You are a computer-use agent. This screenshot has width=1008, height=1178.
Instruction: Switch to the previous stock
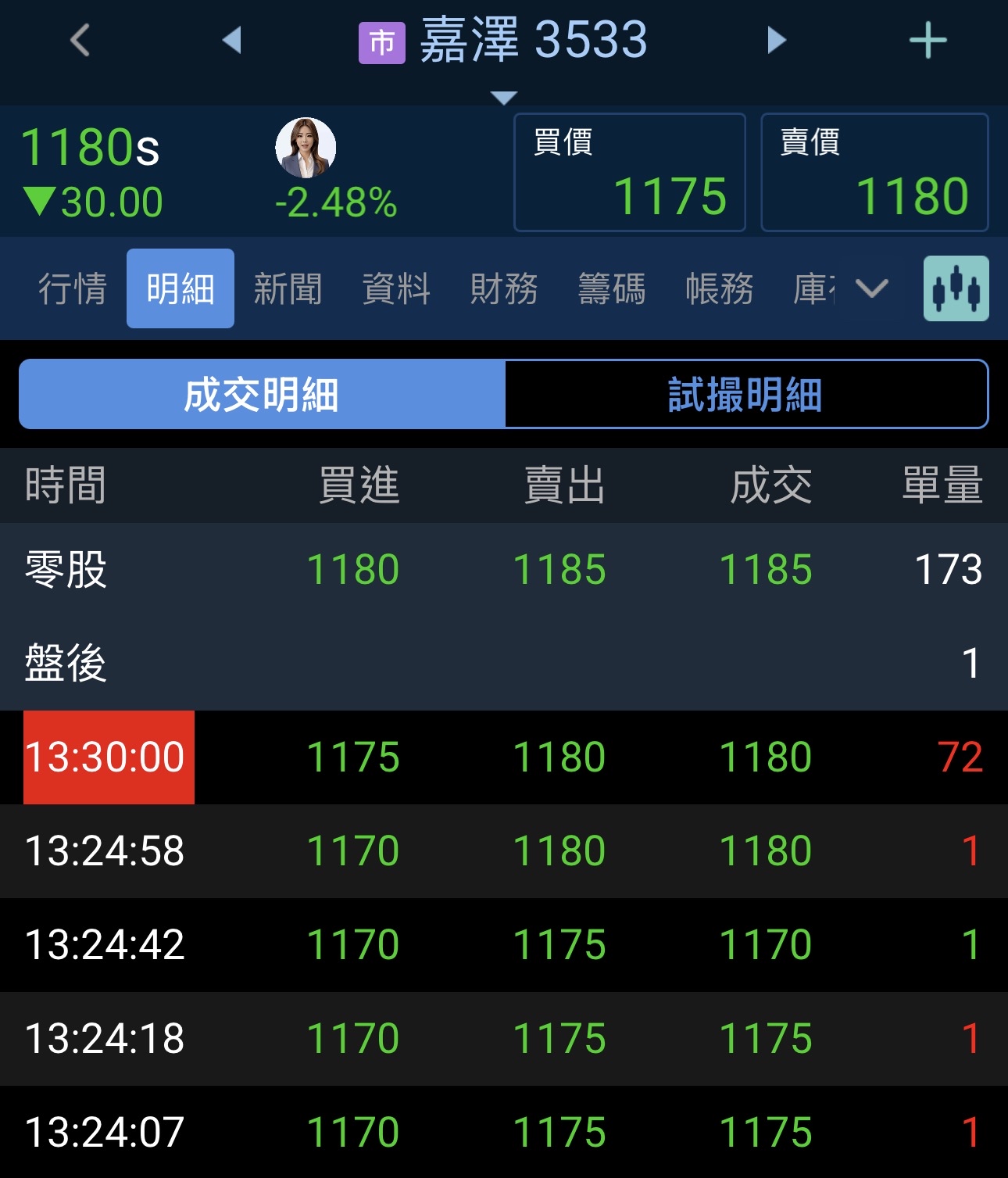point(231,40)
